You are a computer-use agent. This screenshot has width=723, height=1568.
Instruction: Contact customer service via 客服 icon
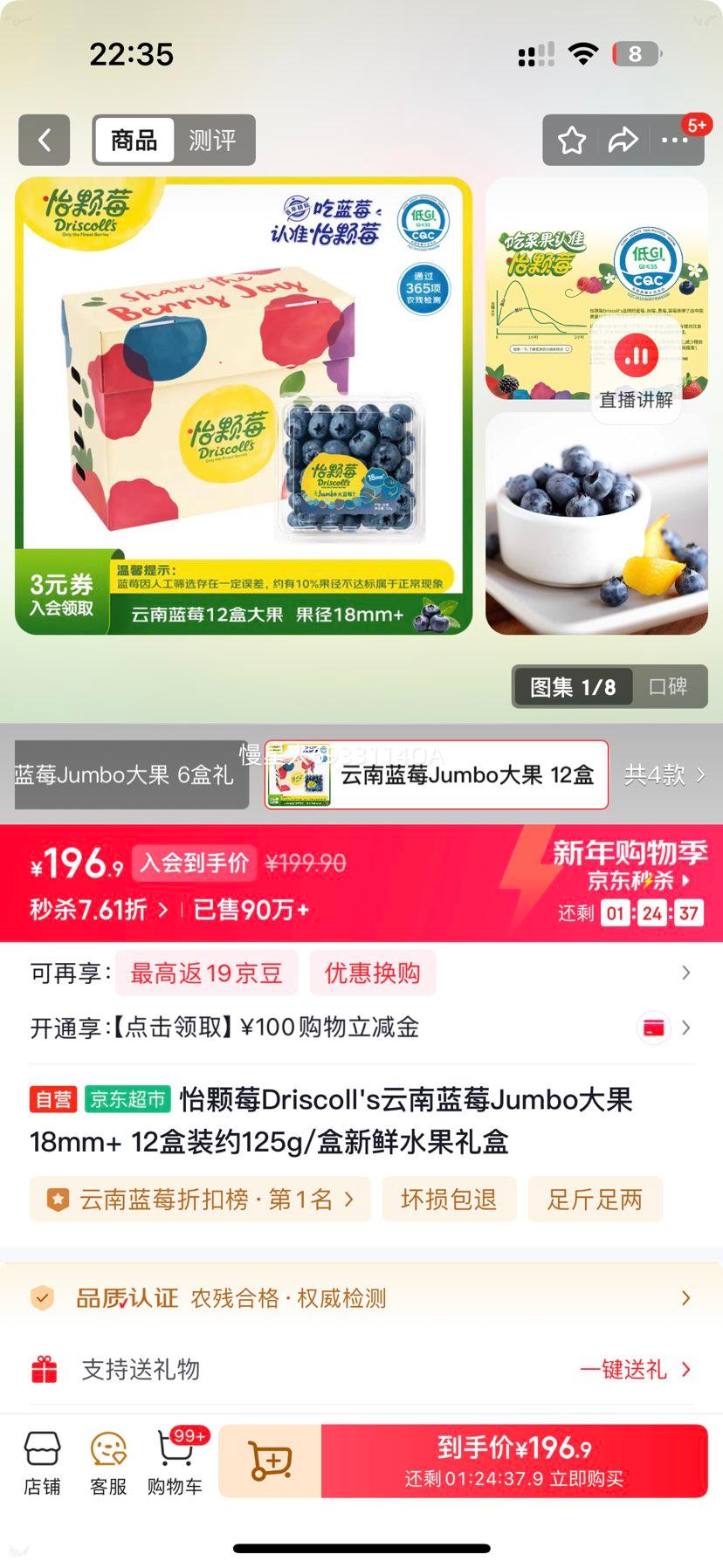[x=107, y=1461]
